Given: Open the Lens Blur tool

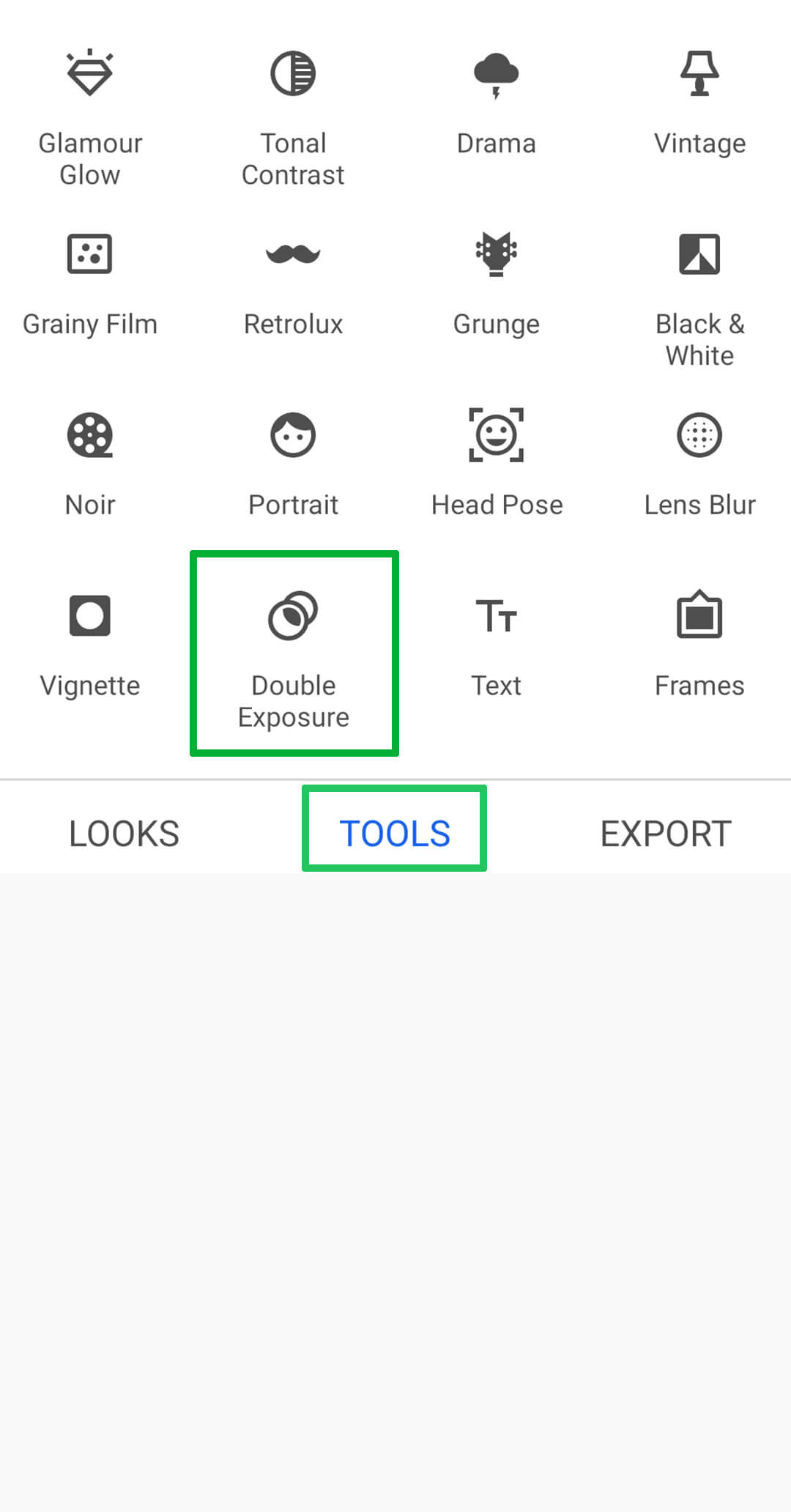Looking at the screenshot, I should (x=699, y=465).
